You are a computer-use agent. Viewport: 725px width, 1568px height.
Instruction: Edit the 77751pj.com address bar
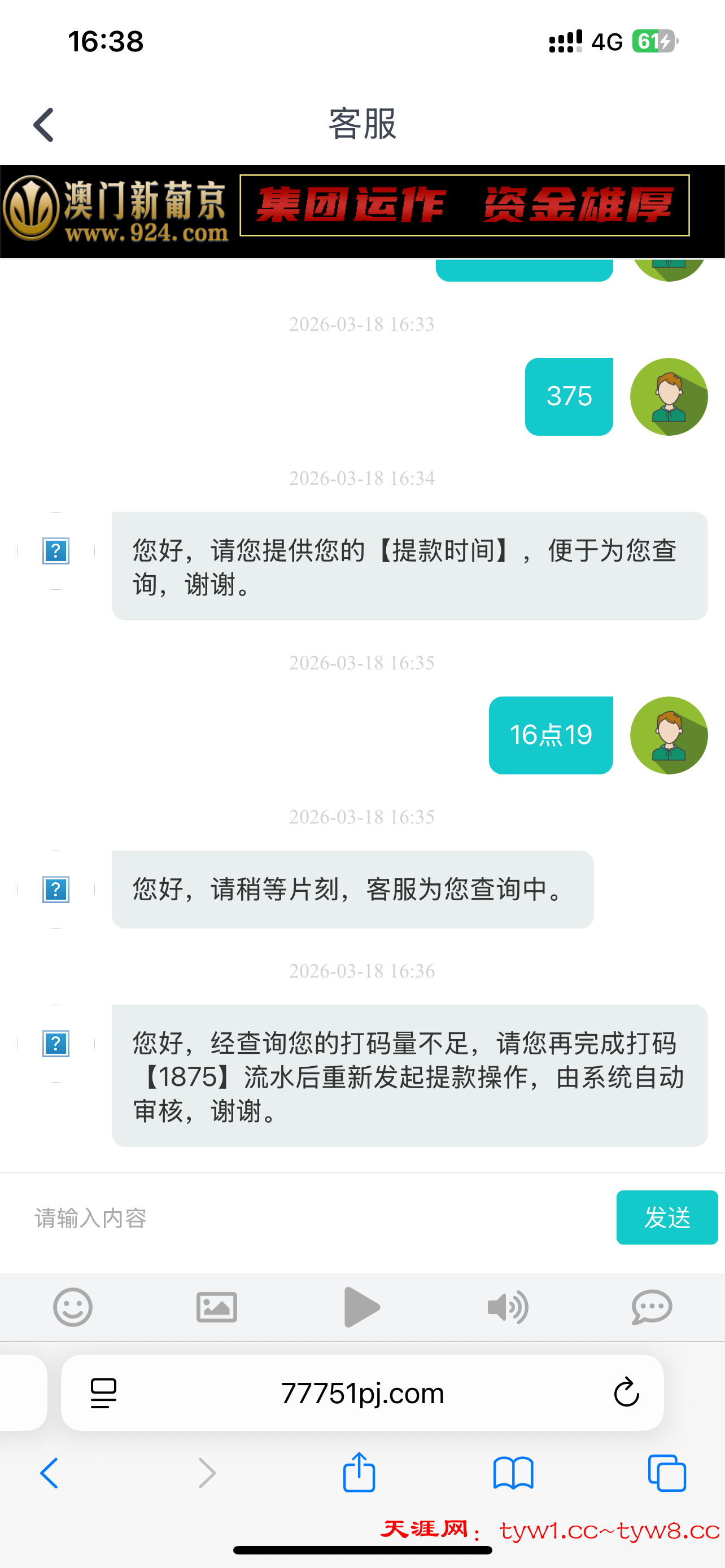click(363, 1392)
